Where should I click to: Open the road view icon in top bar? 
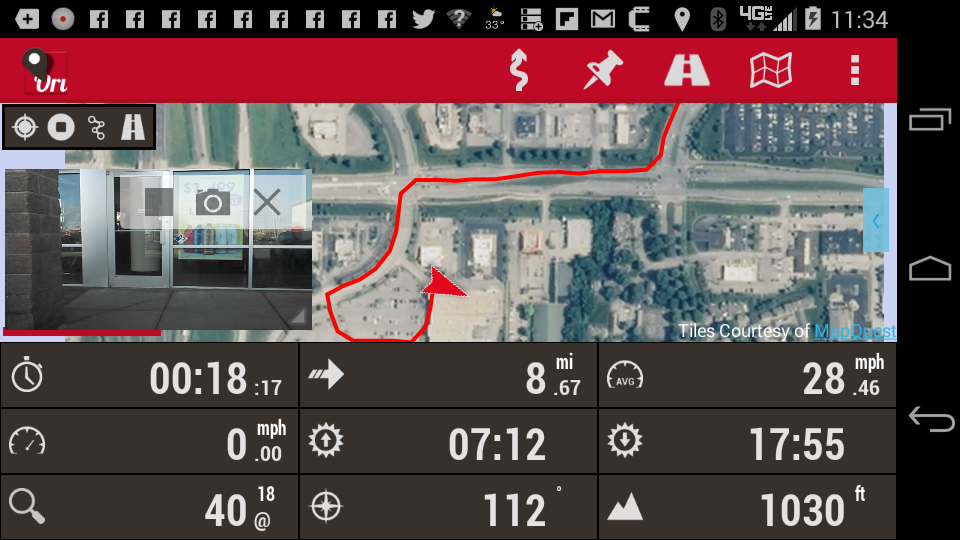click(687, 71)
